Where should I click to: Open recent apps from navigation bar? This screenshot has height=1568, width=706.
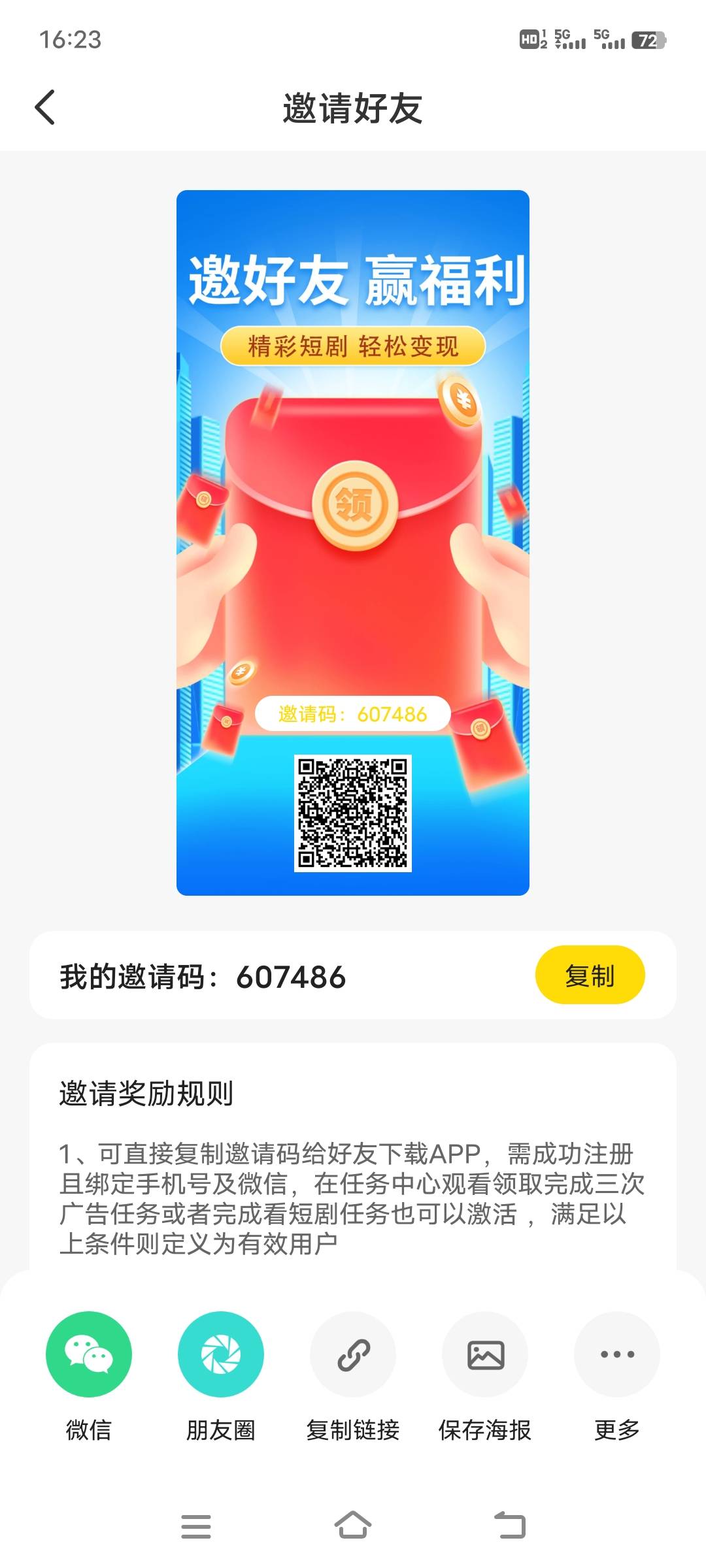(x=196, y=1526)
